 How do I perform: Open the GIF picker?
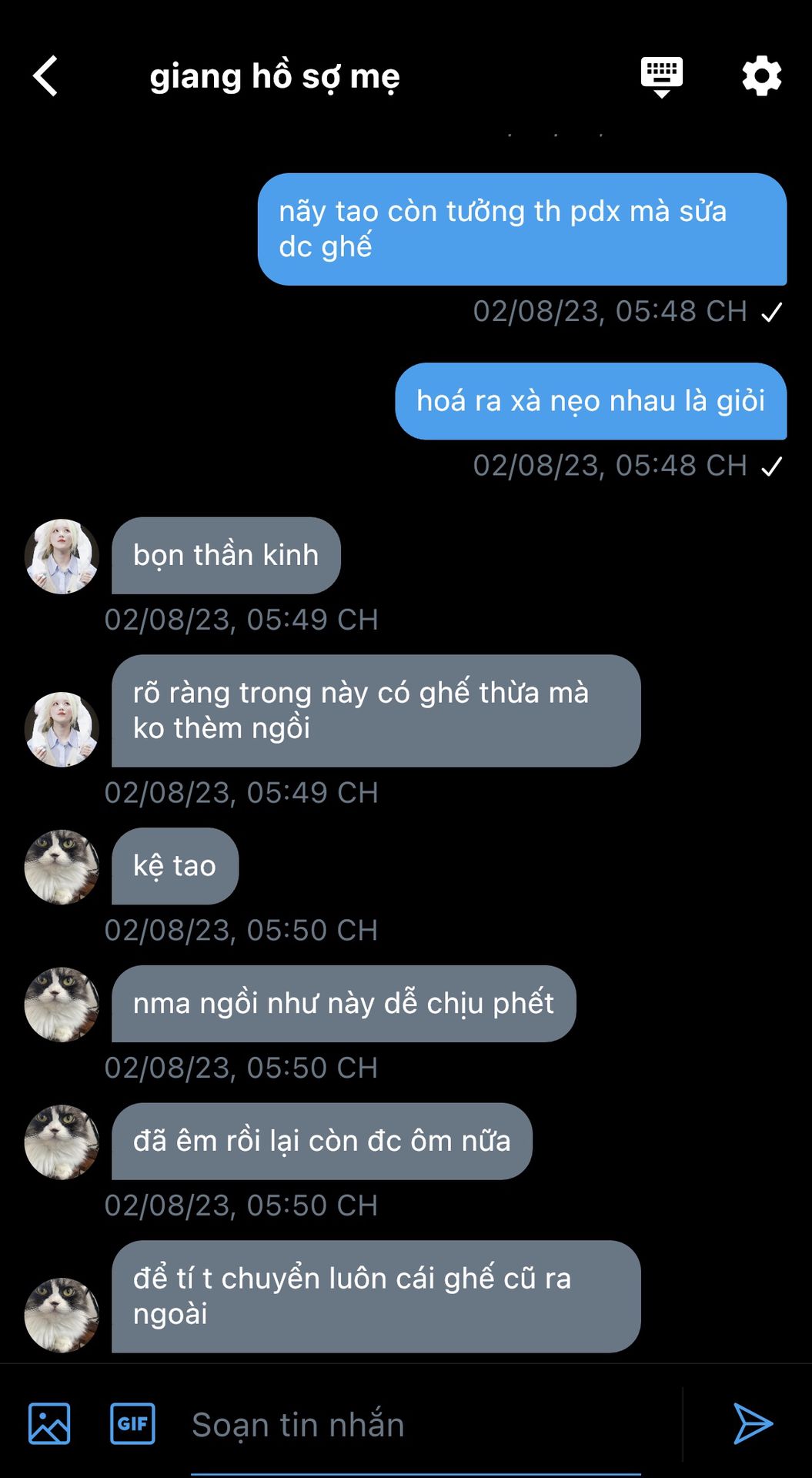pyautogui.click(x=132, y=1423)
